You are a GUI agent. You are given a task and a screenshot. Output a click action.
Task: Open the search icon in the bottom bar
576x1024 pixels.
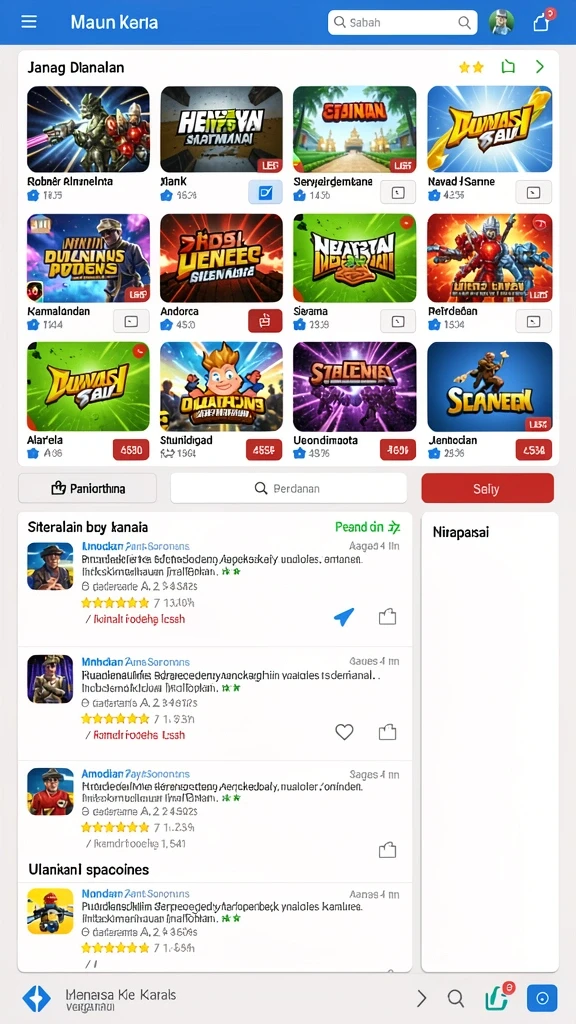tap(456, 997)
